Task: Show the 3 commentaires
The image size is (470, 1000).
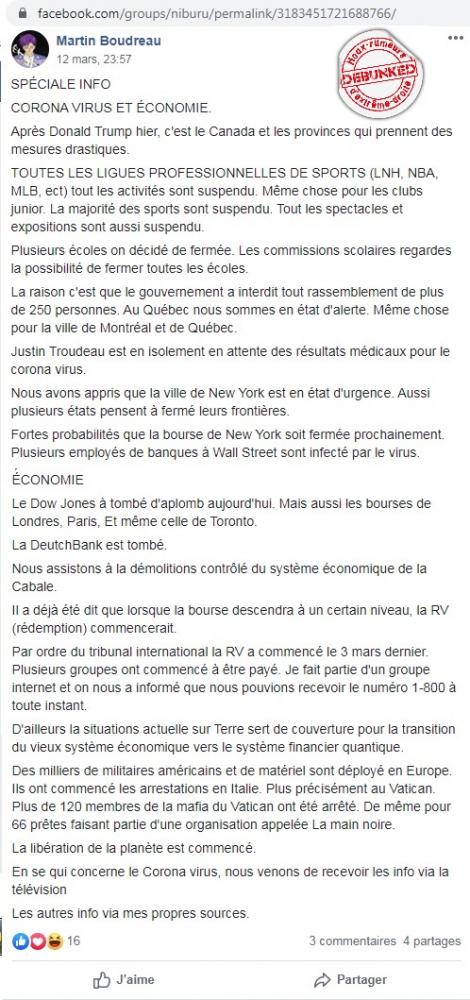Action: (352, 941)
